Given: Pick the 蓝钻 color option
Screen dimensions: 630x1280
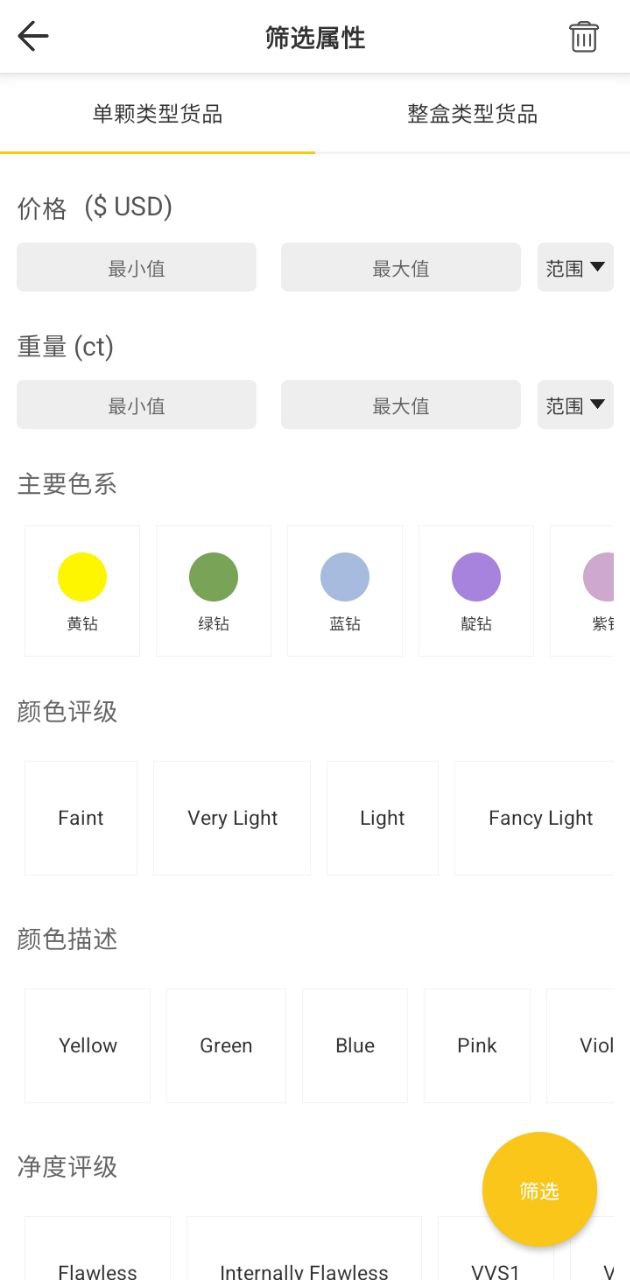Looking at the screenshot, I should (x=345, y=590).
